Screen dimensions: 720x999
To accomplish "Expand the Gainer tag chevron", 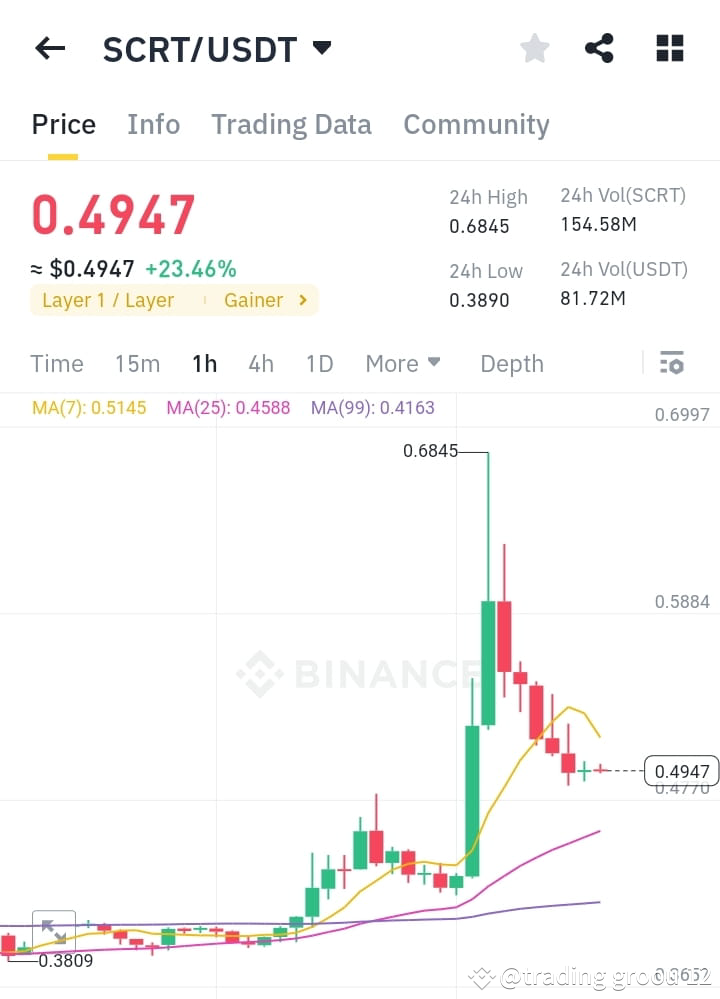I will coord(302,300).
